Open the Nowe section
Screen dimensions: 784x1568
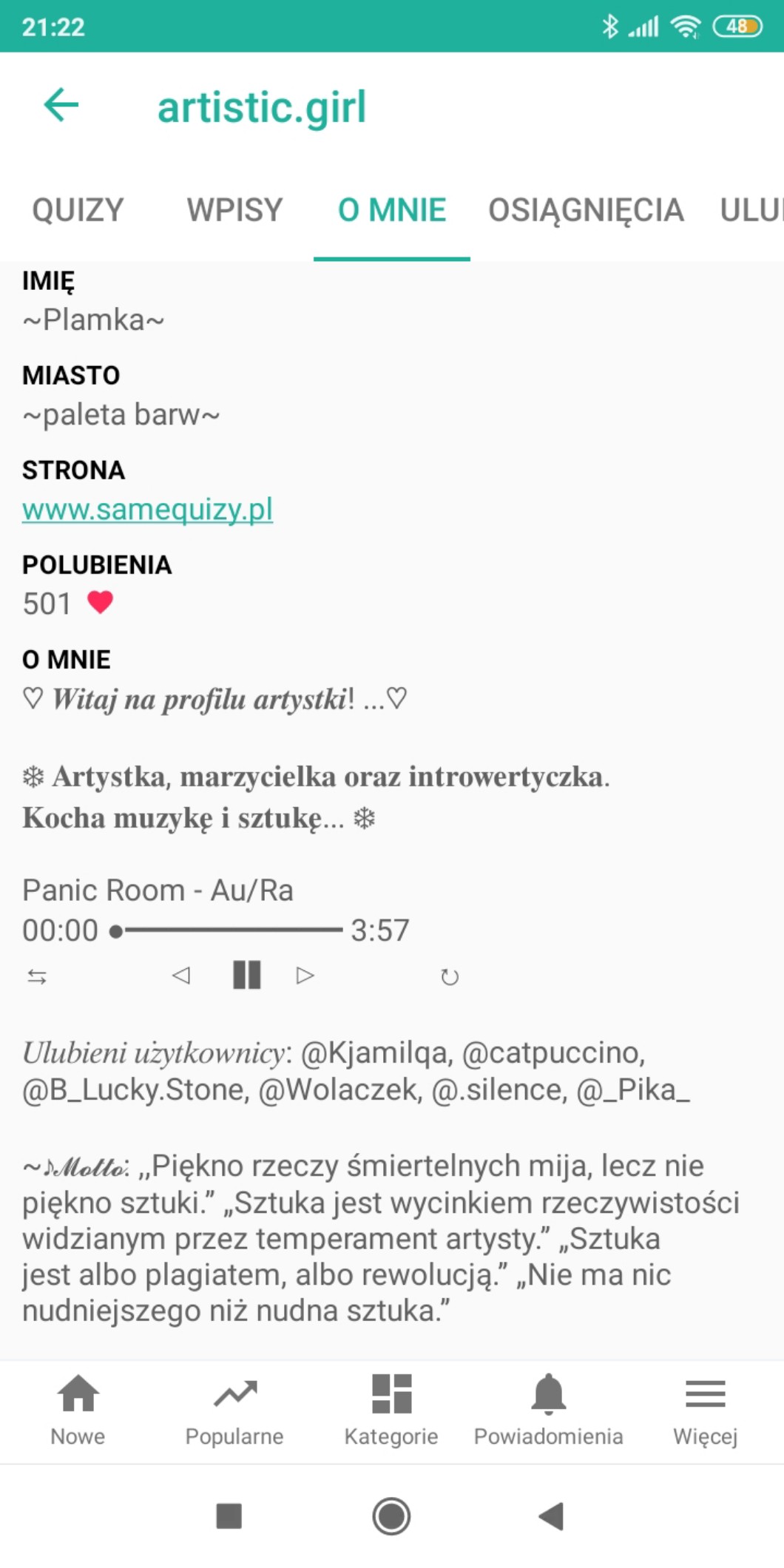click(78, 1410)
